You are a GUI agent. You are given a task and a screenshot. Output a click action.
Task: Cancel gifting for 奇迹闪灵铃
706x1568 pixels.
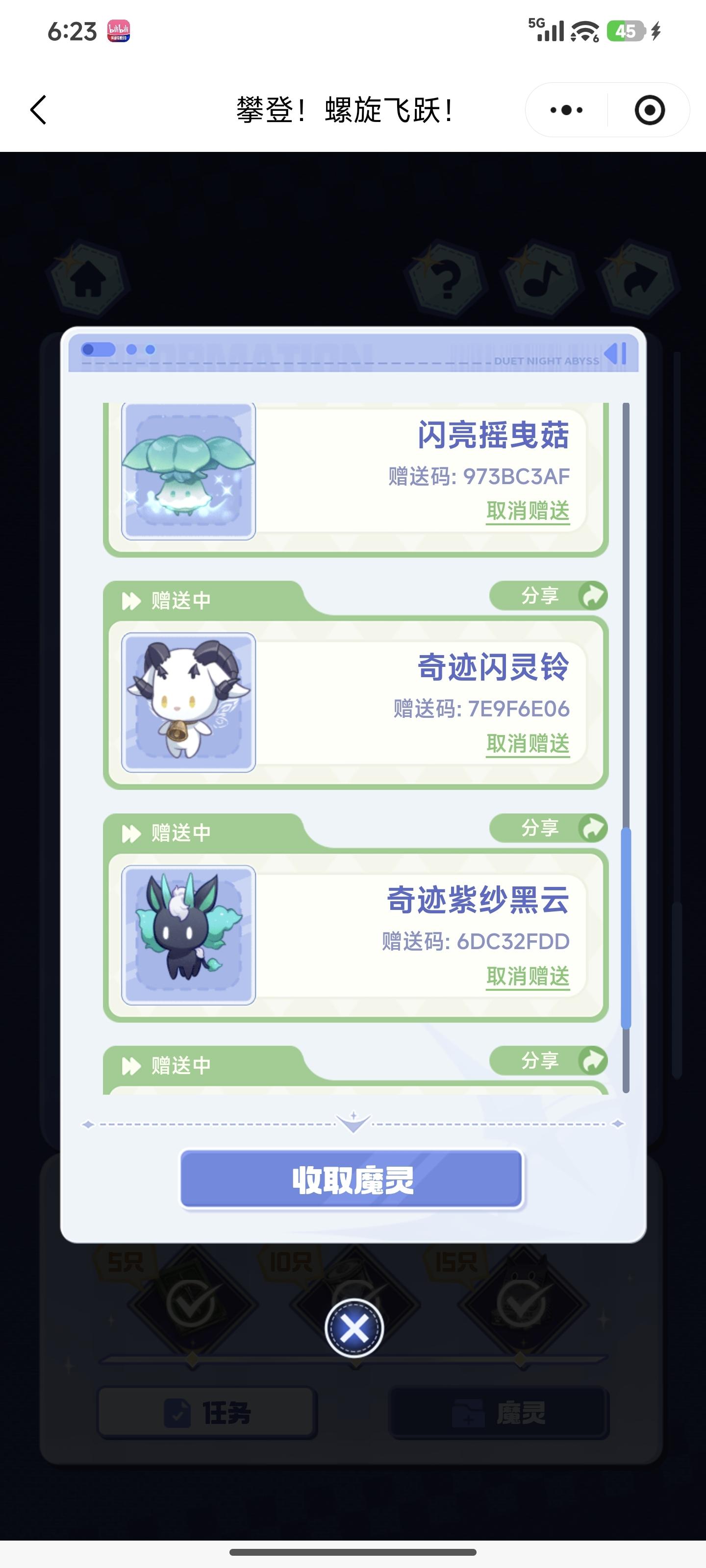click(528, 743)
